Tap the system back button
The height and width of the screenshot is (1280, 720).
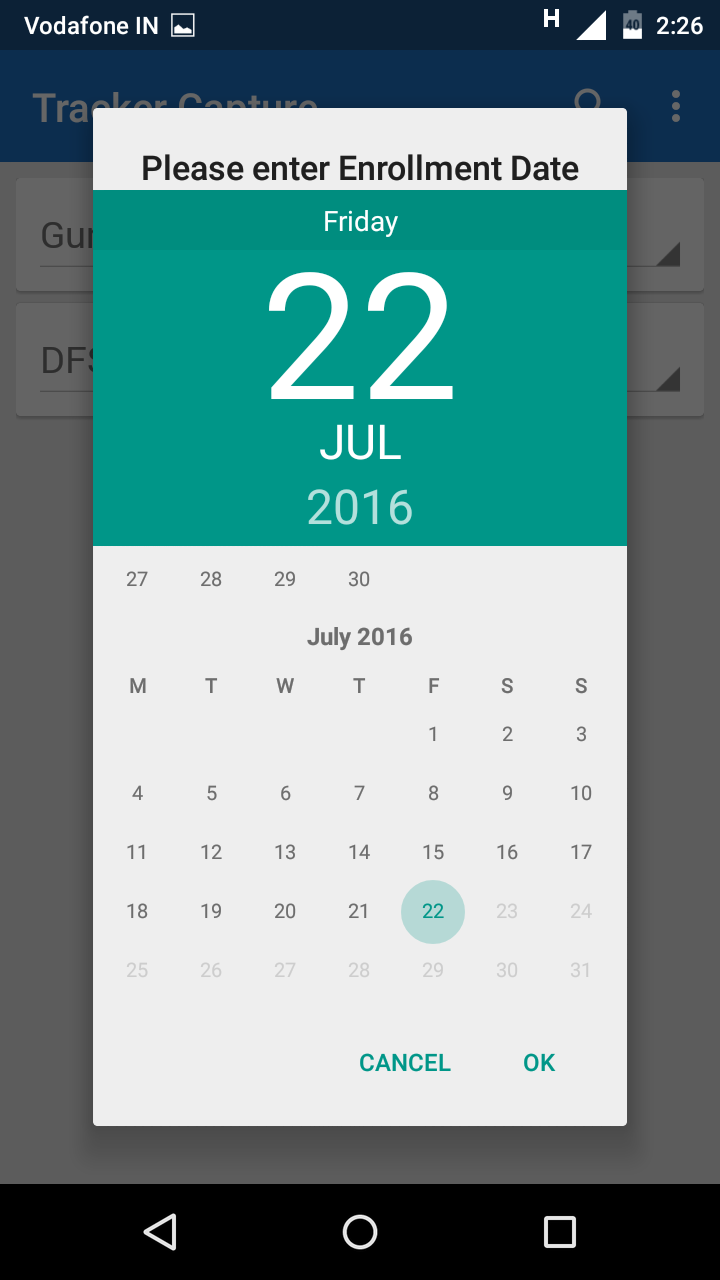[x=160, y=1232]
